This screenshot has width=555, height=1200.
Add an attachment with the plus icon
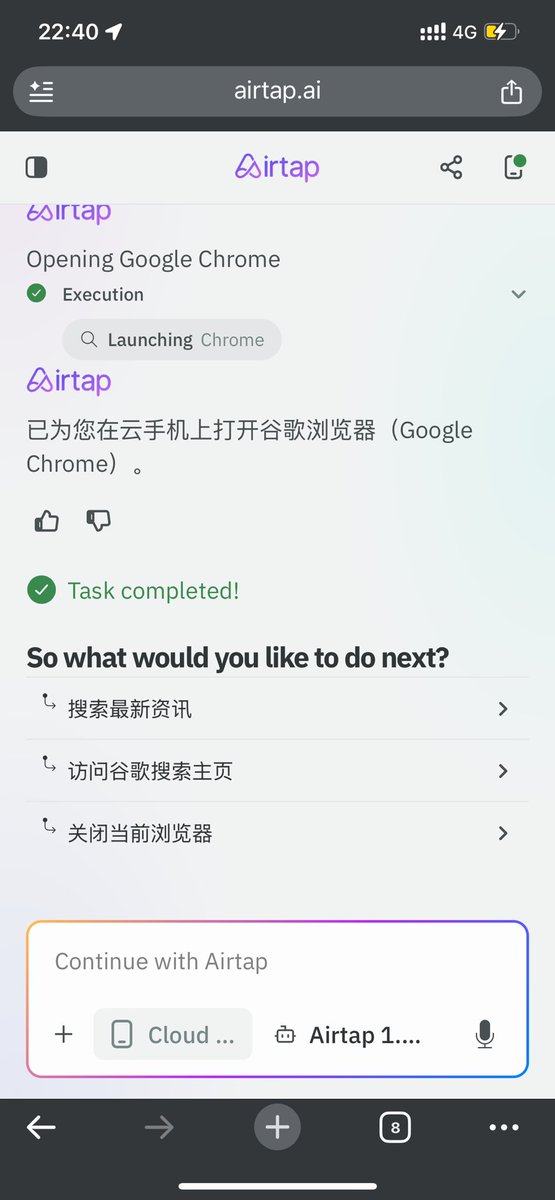coord(64,1034)
